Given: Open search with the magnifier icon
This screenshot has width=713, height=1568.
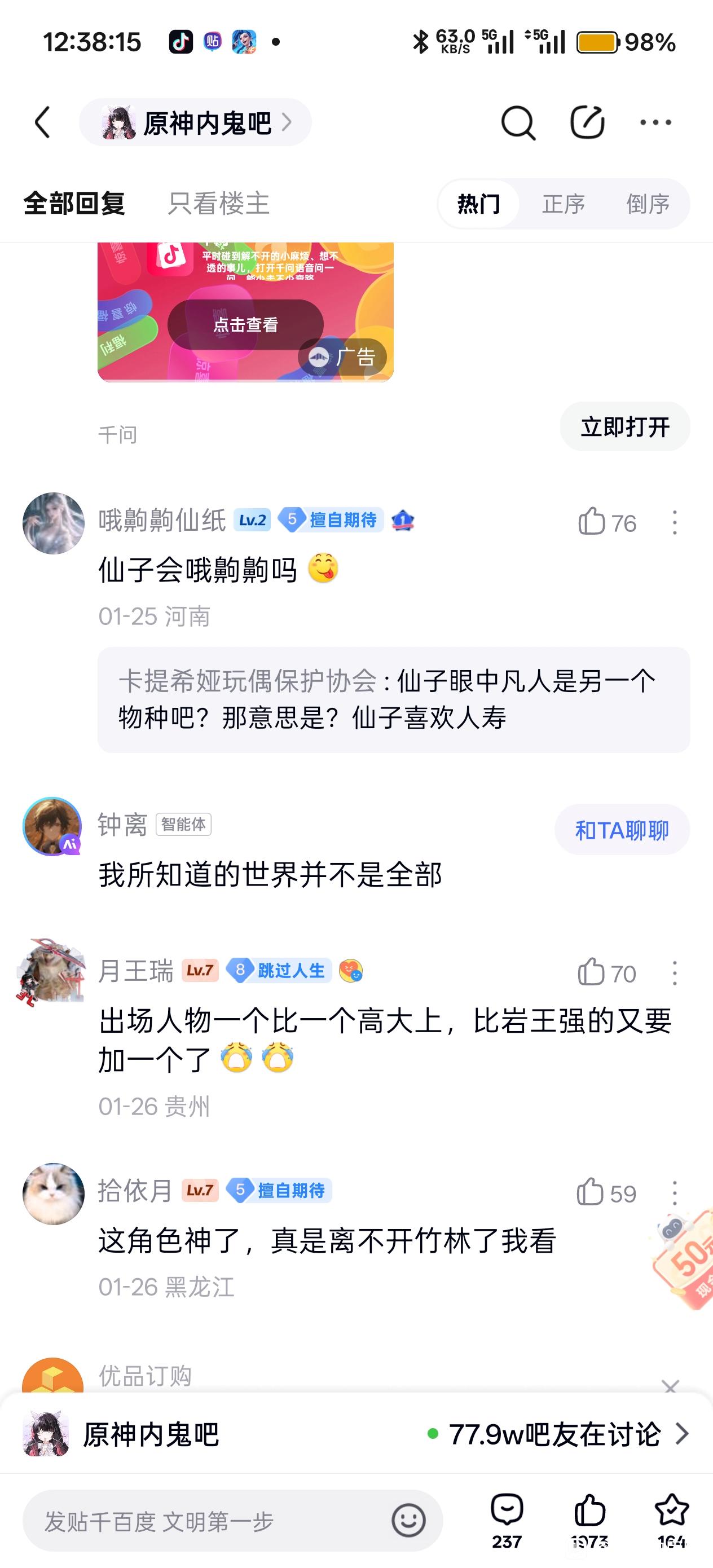Looking at the screenshot, I should click(x=518, y=122).
